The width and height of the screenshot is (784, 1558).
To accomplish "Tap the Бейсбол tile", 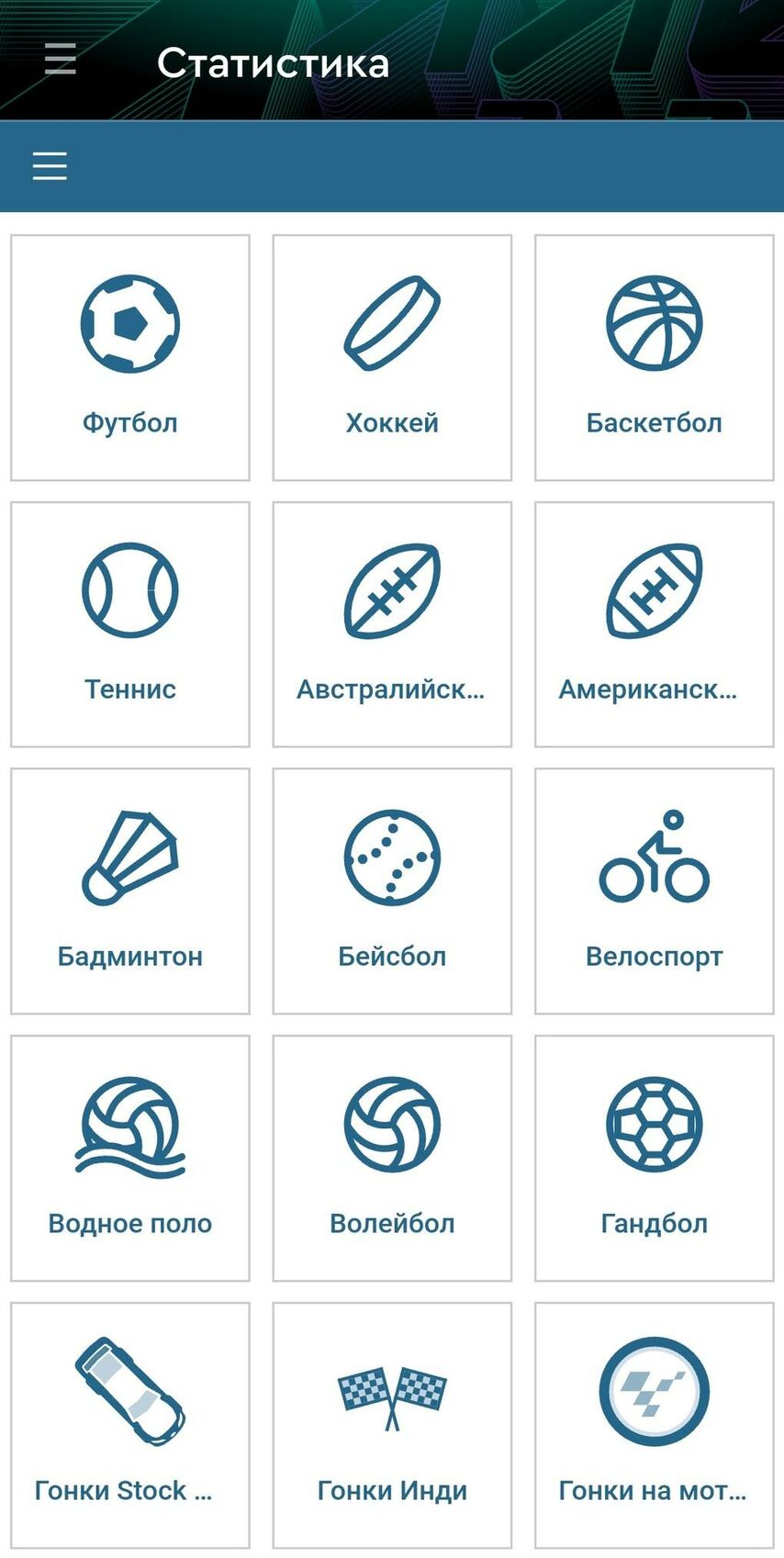I will (392, 891).
